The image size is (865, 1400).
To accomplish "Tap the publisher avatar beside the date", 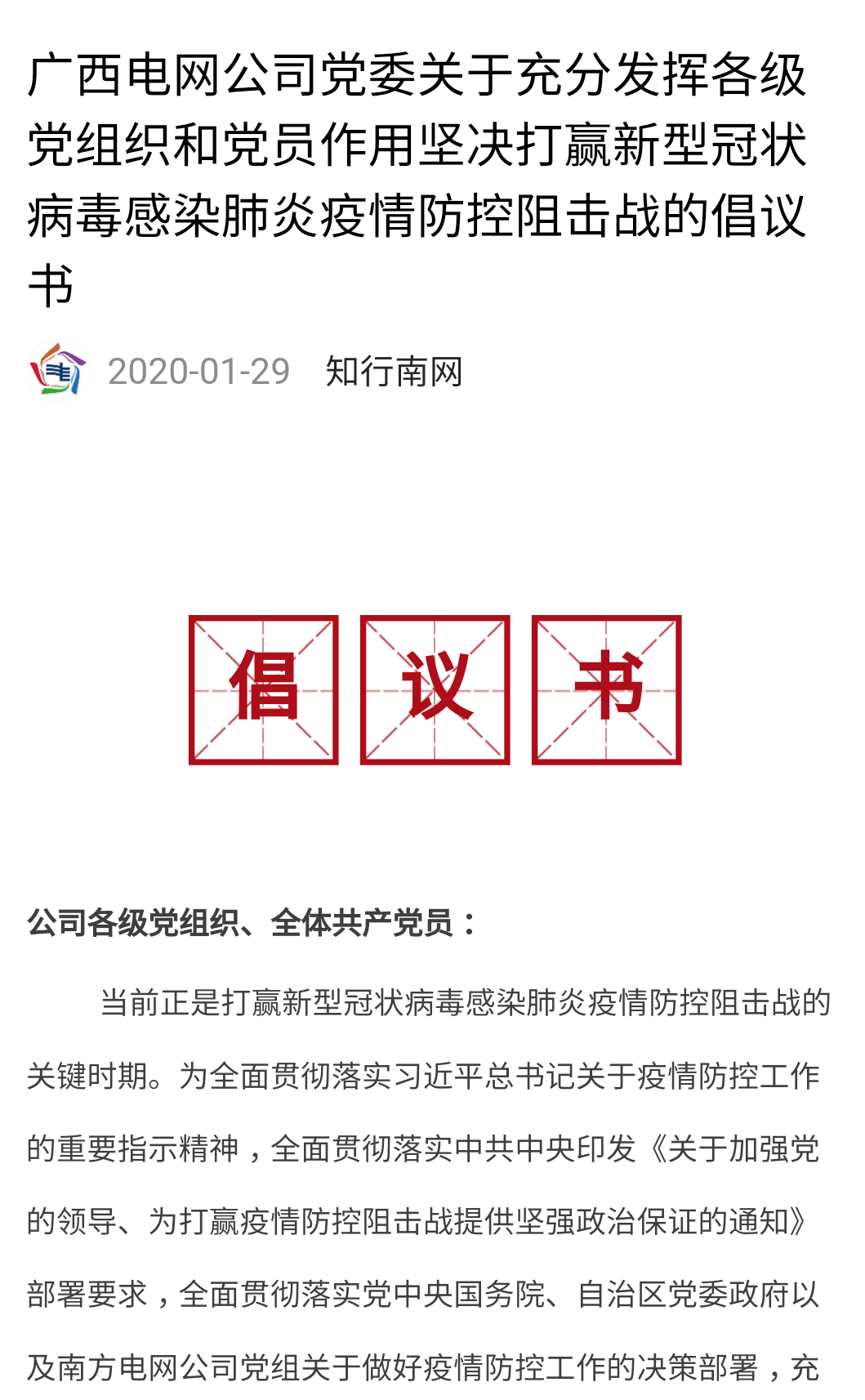I will pos(57,372).
